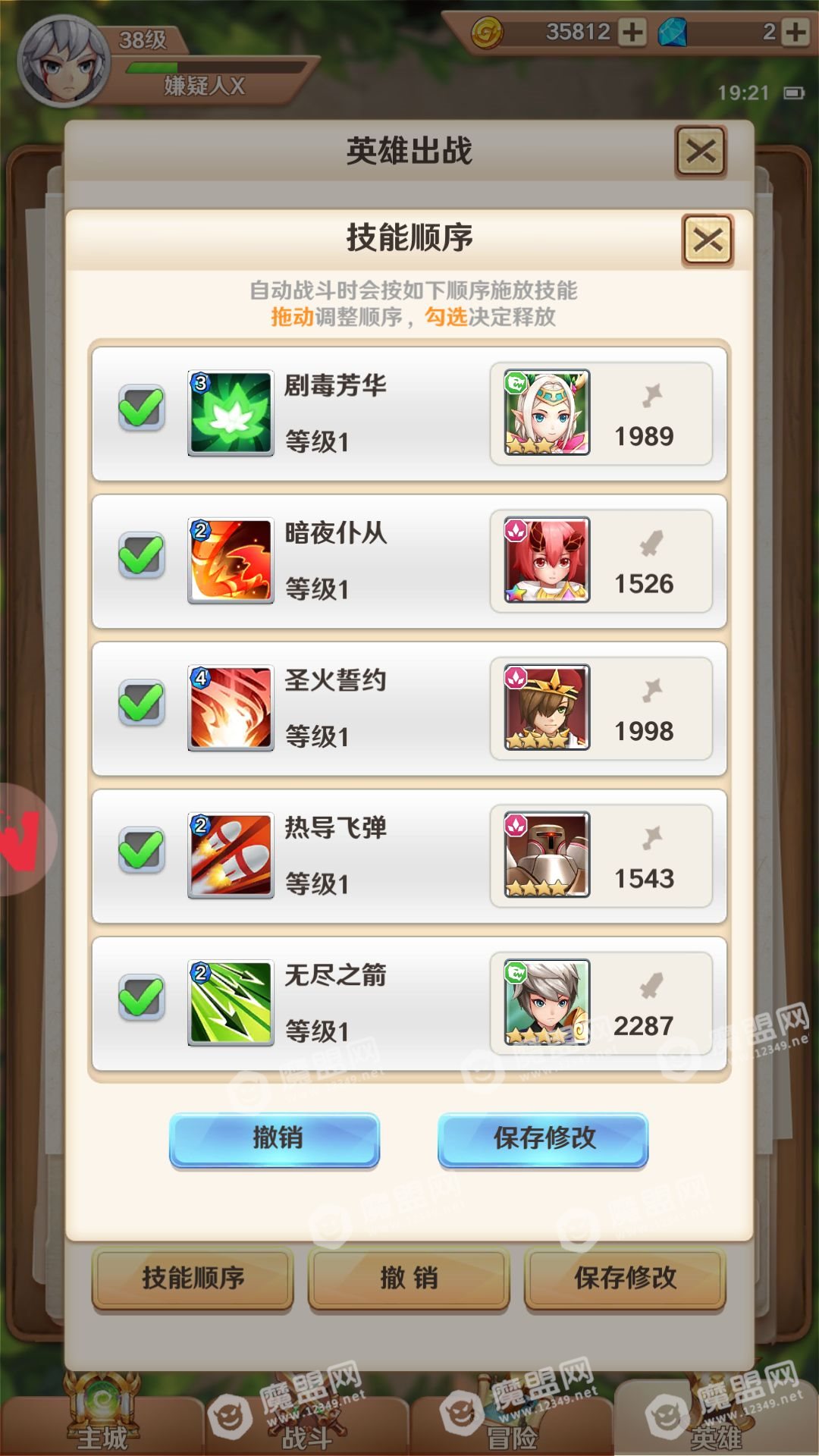Image resolution: width=819 pixels, height=1456 pixels.
Task: Tap the blue 撤销 button
Action: coord(275,1138)
